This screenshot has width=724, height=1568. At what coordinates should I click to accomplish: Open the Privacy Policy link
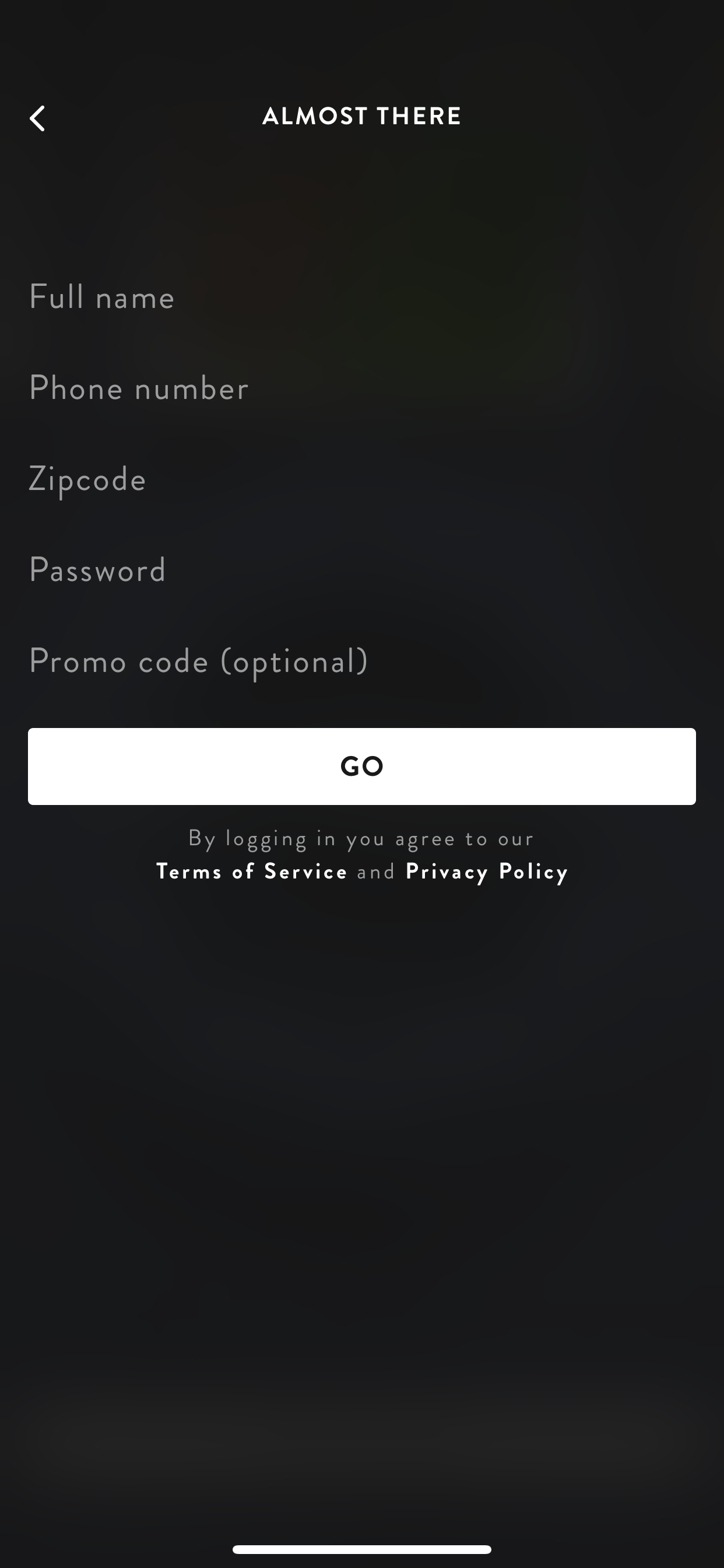point(487,872)
